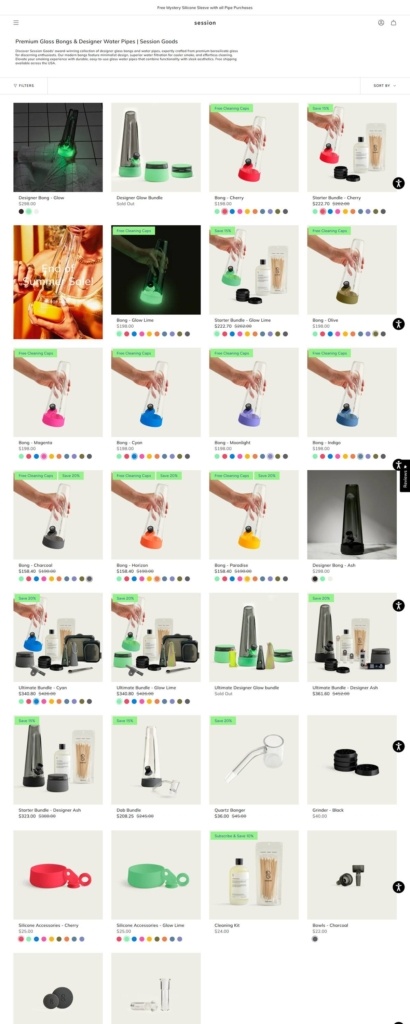Open the shopping bag

pos(394,22)
